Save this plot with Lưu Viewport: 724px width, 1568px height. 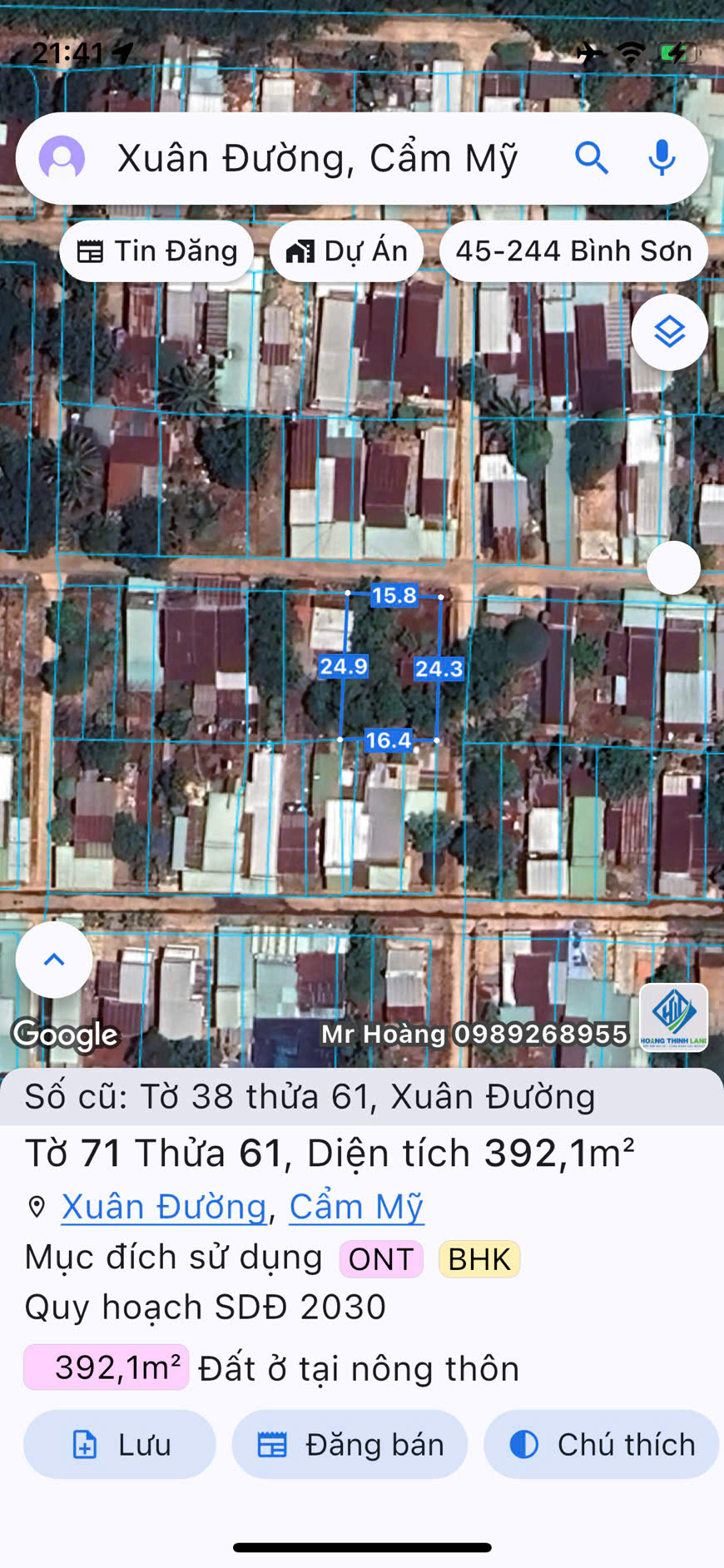click(x=120, y=1445)
